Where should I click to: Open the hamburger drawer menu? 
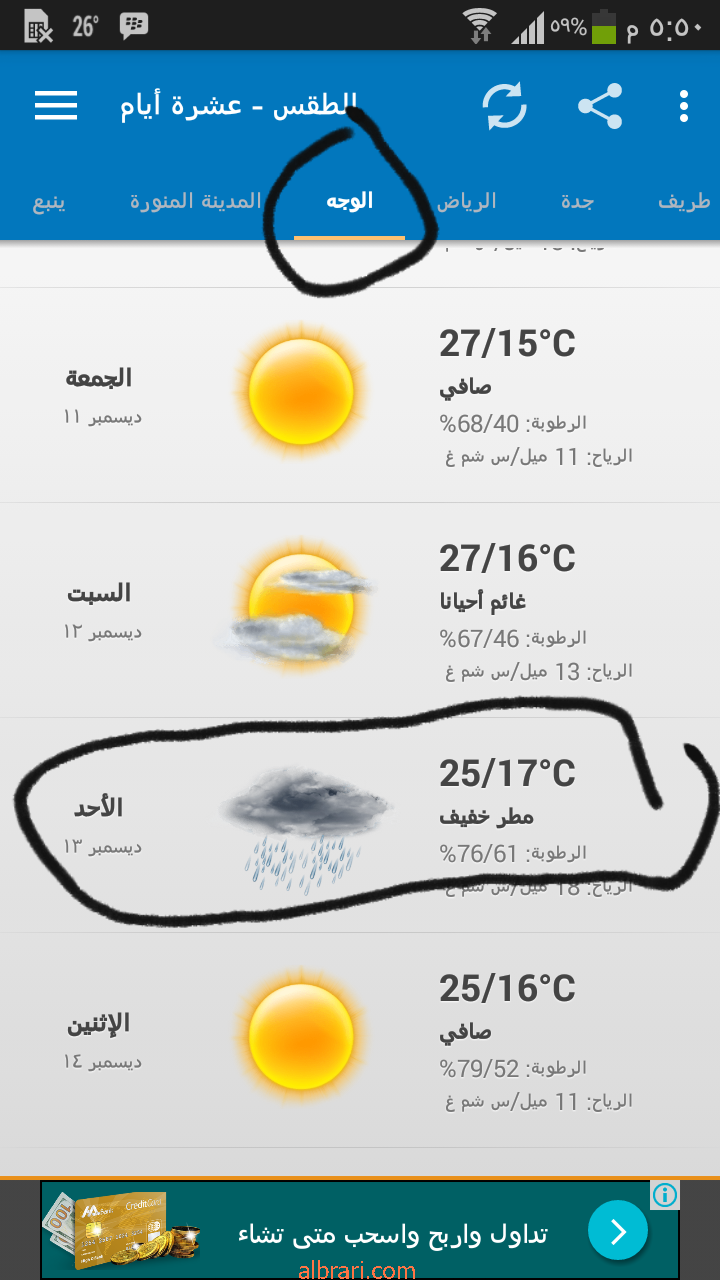(x=56, y=106)
